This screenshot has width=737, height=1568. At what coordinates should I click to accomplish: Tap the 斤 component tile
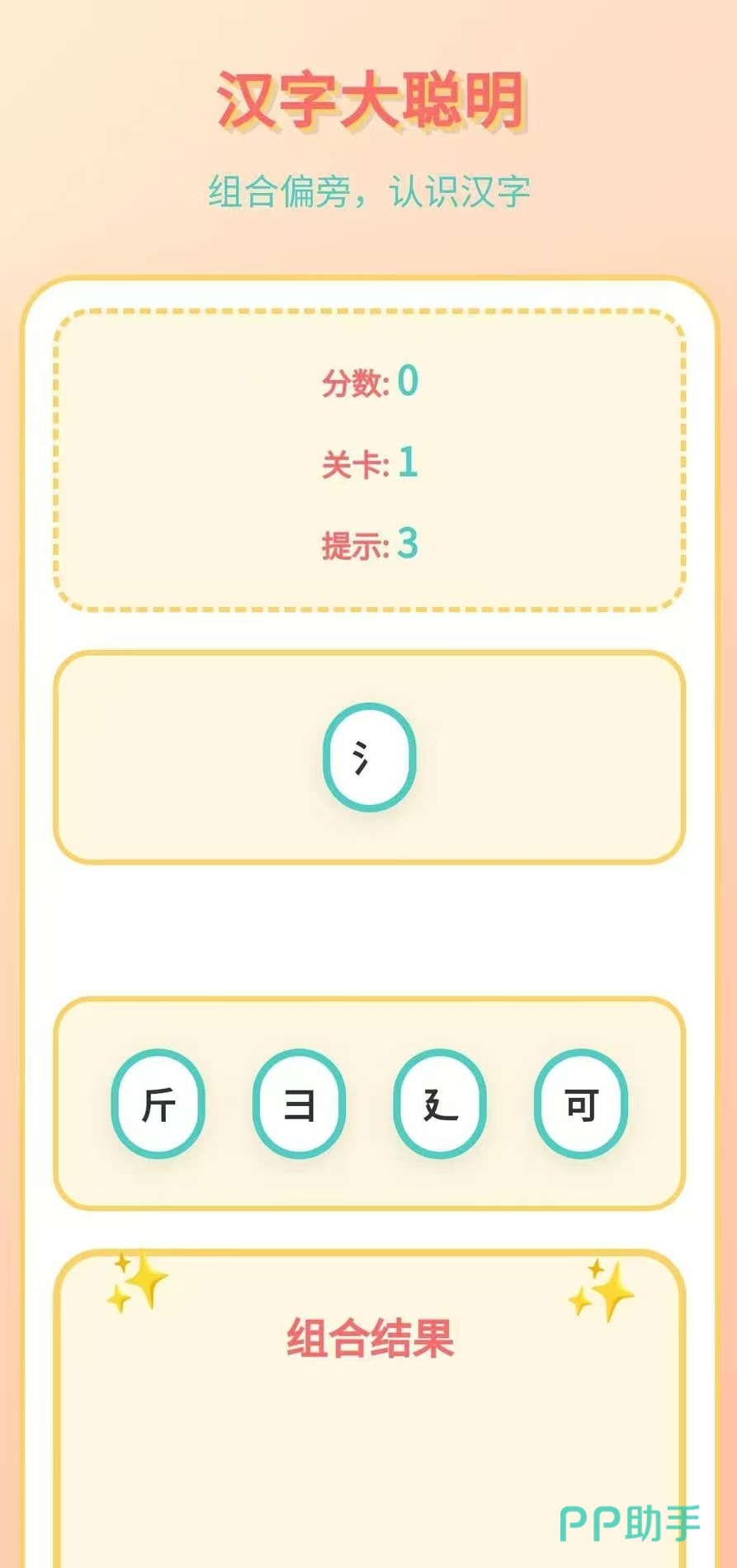tap(158, 1104)
